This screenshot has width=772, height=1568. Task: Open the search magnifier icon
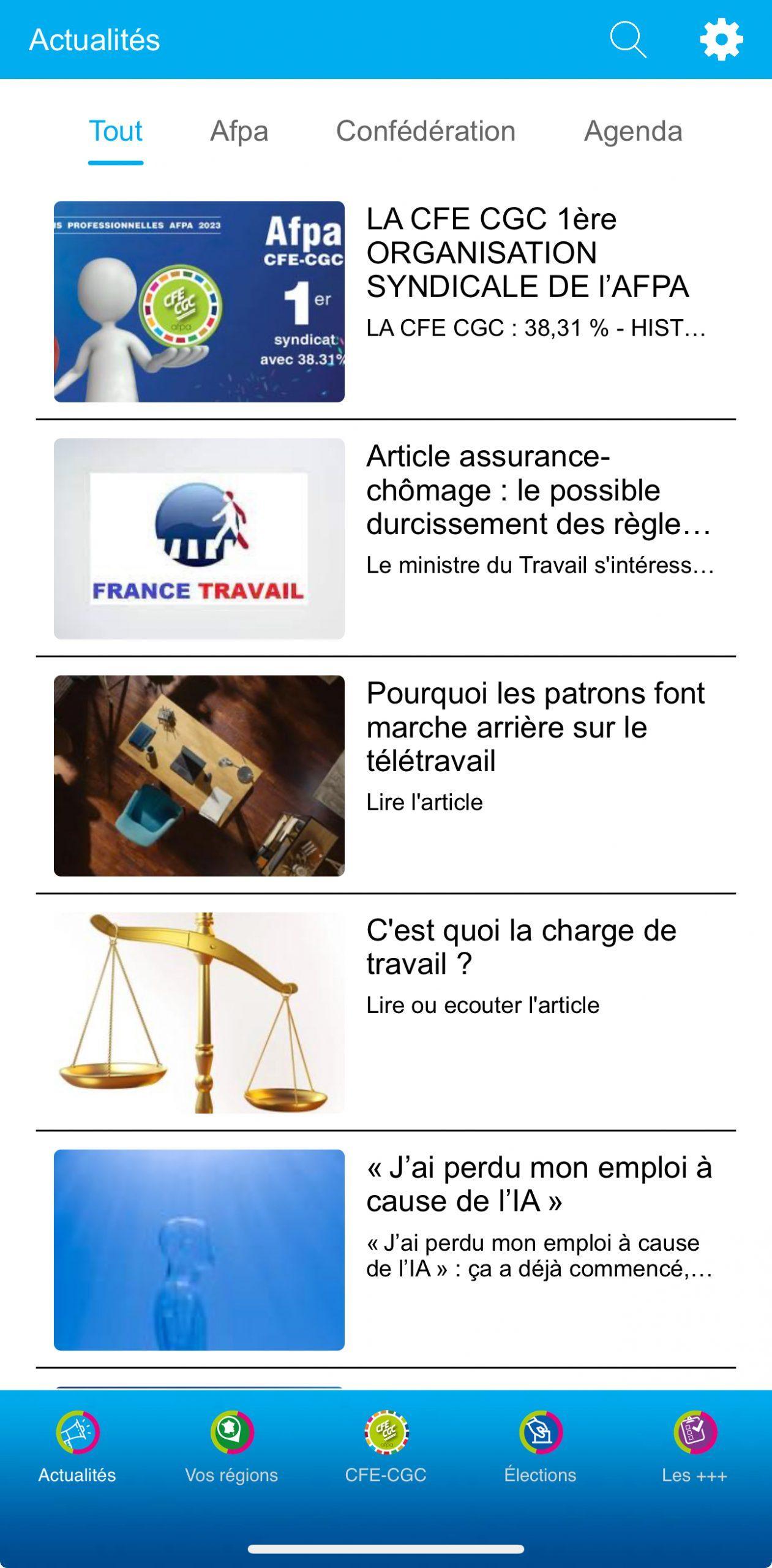click(628, 40)
